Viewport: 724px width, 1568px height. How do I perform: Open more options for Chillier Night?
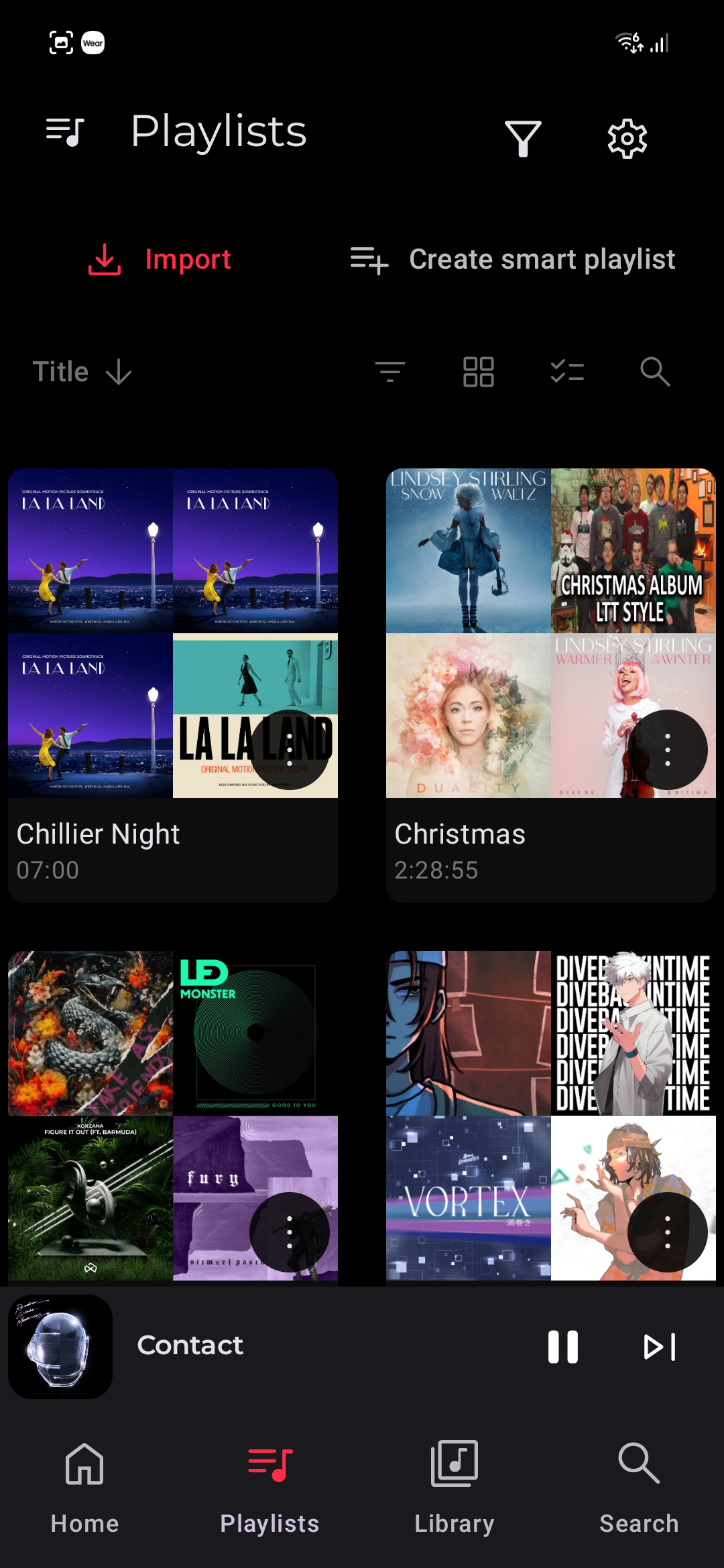(x=290, y=750)
